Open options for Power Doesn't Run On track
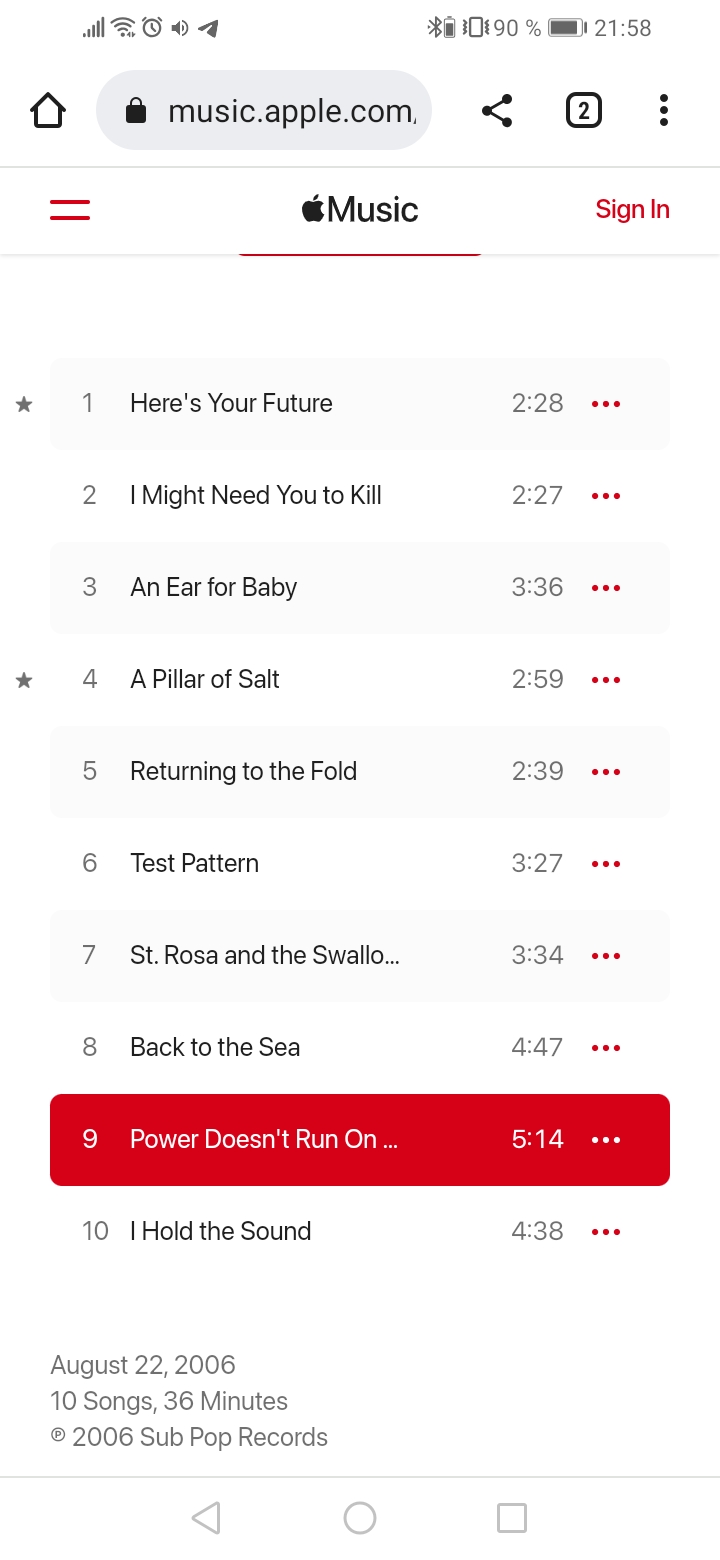Screen dimensions: 720x1560 tap(606, 1140)
